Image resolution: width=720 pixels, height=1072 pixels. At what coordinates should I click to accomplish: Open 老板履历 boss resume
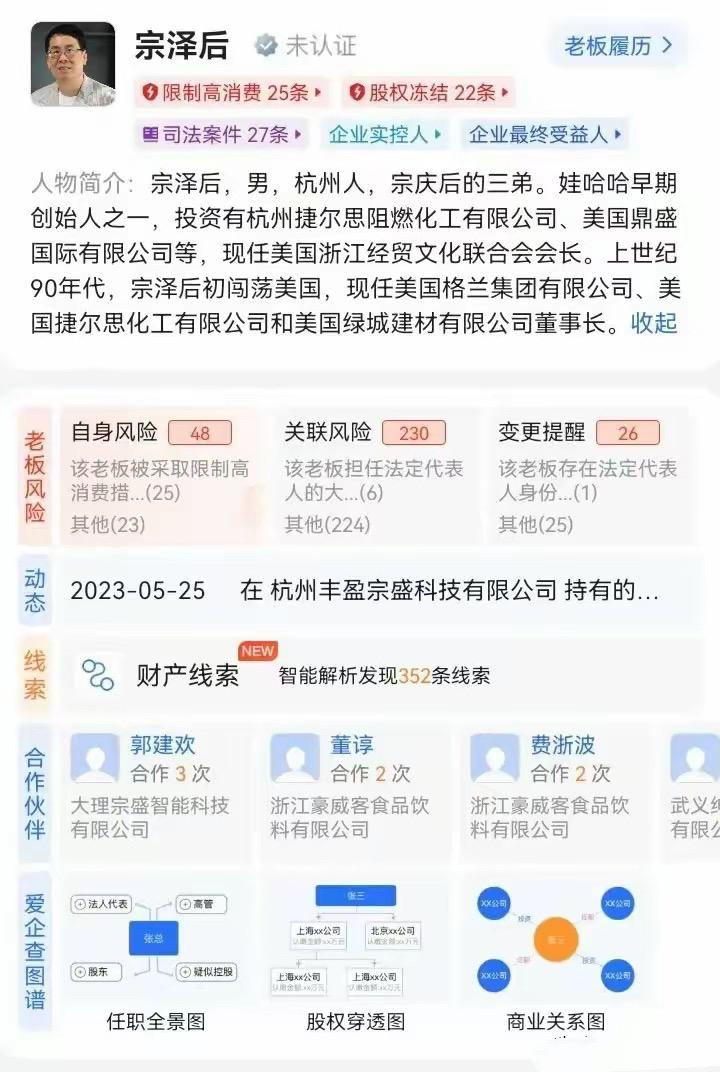(618, 45)
